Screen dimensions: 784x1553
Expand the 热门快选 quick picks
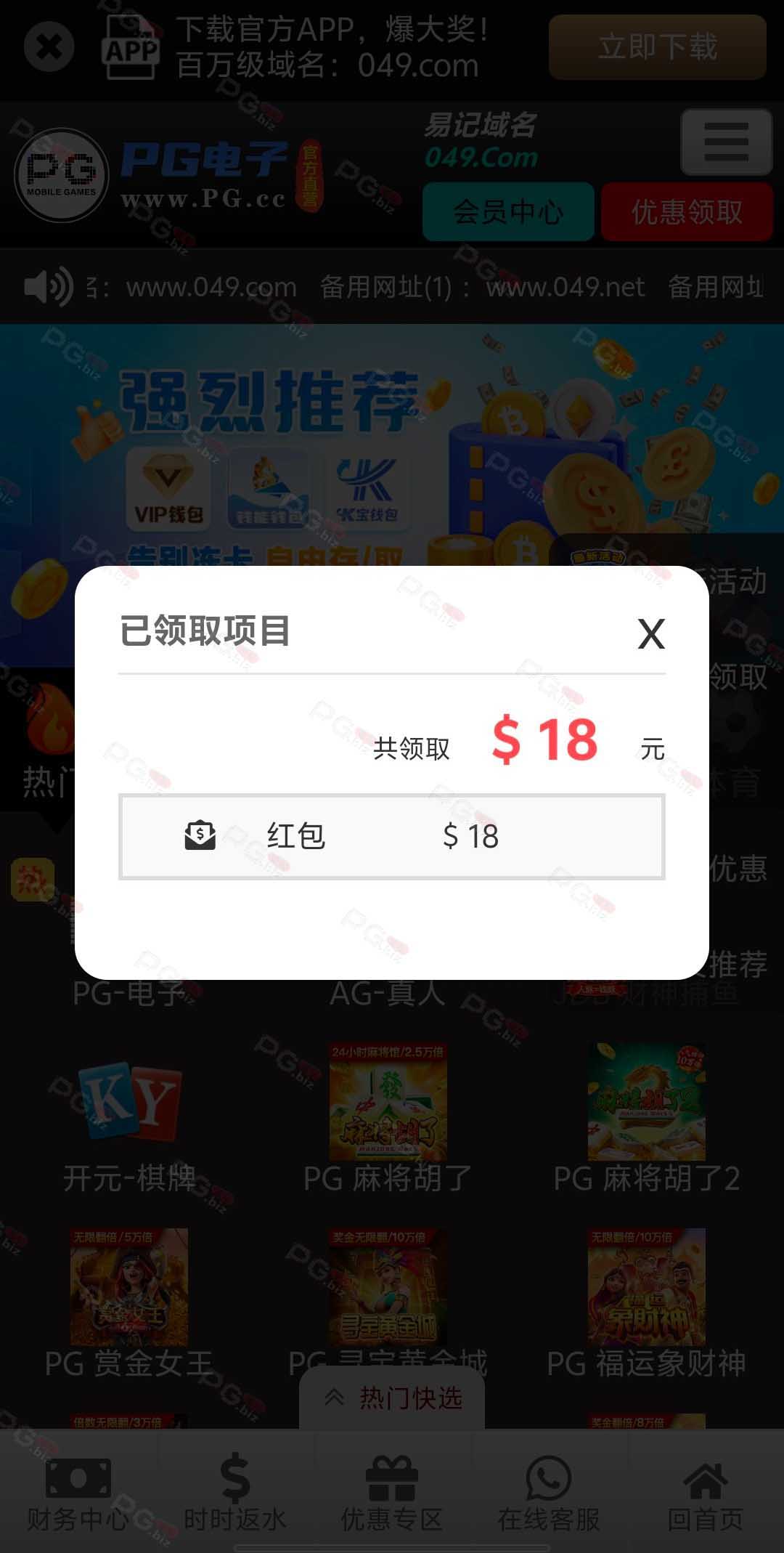pyautogui.click(x=392, y=1398)
